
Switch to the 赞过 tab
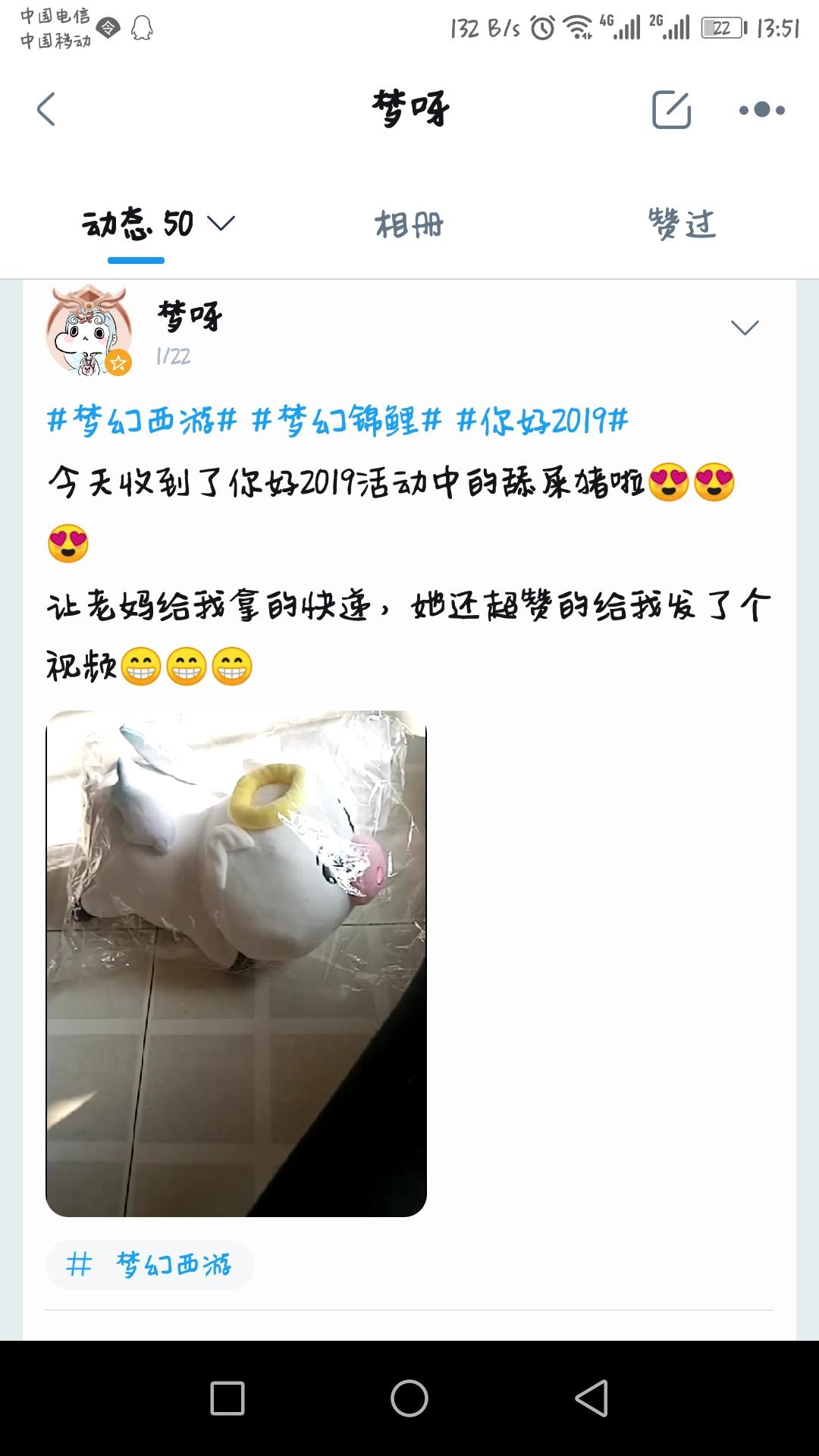(x=682, y=224)
